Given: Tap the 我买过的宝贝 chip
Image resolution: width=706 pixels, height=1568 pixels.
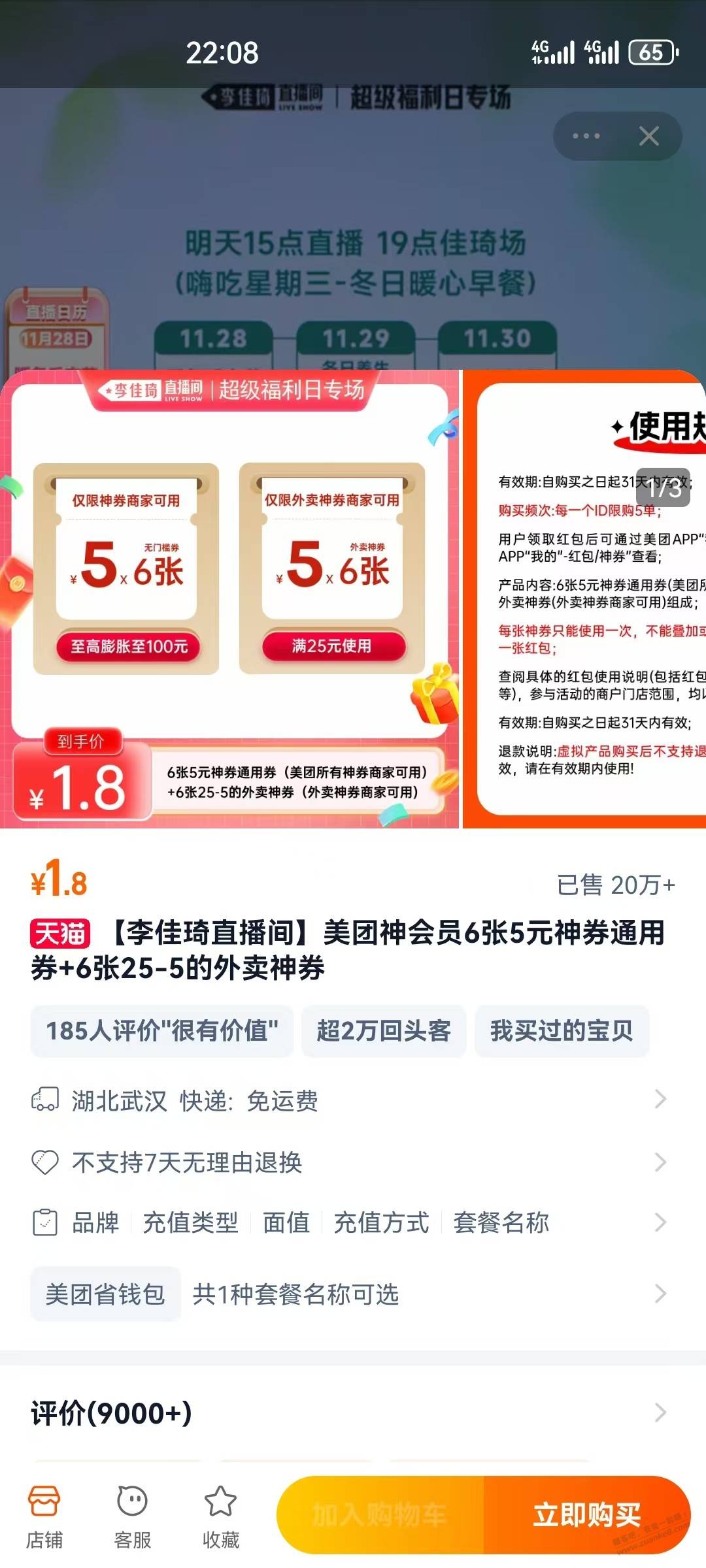Looking at the screenshot, I should click(562, 1031).
